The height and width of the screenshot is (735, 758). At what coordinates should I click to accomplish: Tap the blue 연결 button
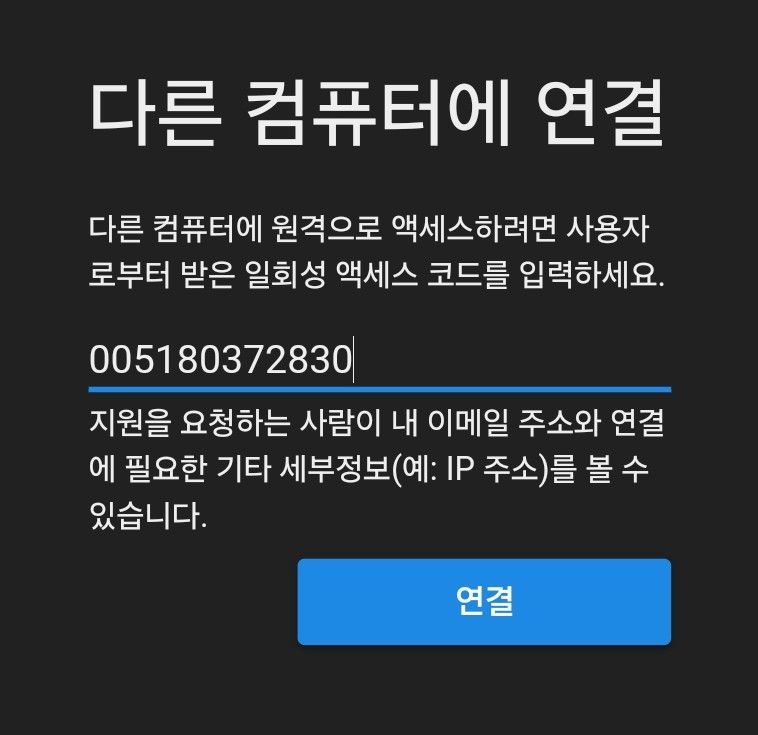point(484,601)
